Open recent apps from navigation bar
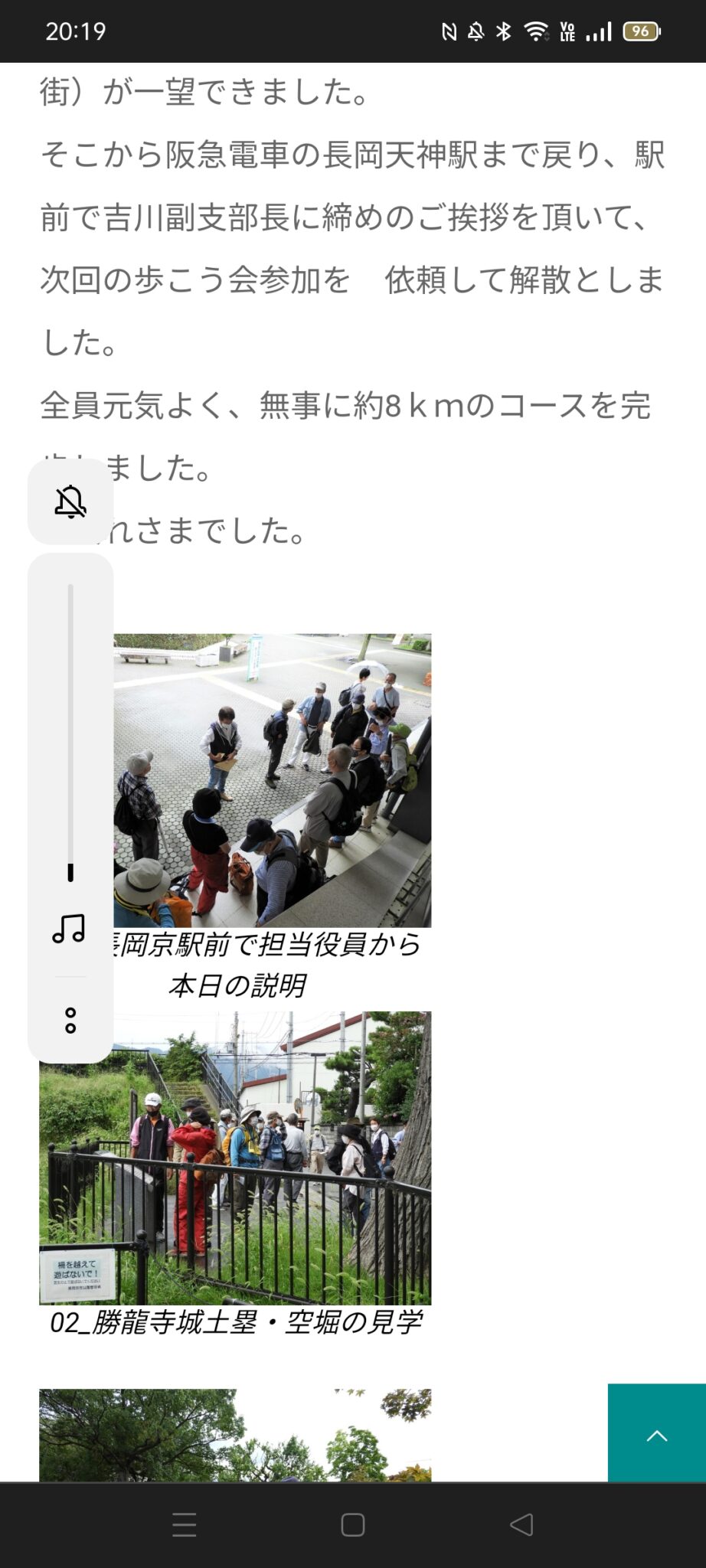The height and width of the screenshot is (1568, 706). (184, 1524)
